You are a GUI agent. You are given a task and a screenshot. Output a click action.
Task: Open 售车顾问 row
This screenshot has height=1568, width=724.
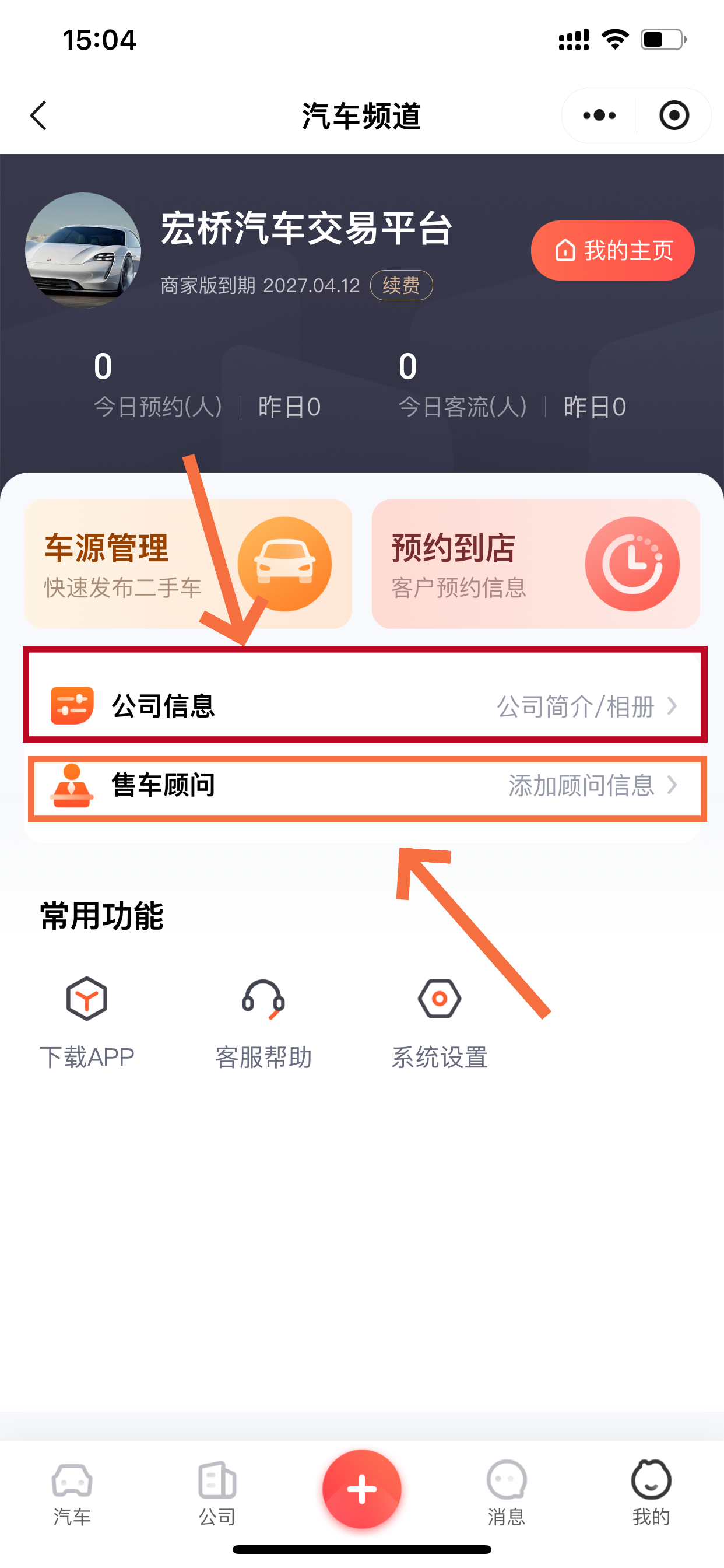[365, 785]
